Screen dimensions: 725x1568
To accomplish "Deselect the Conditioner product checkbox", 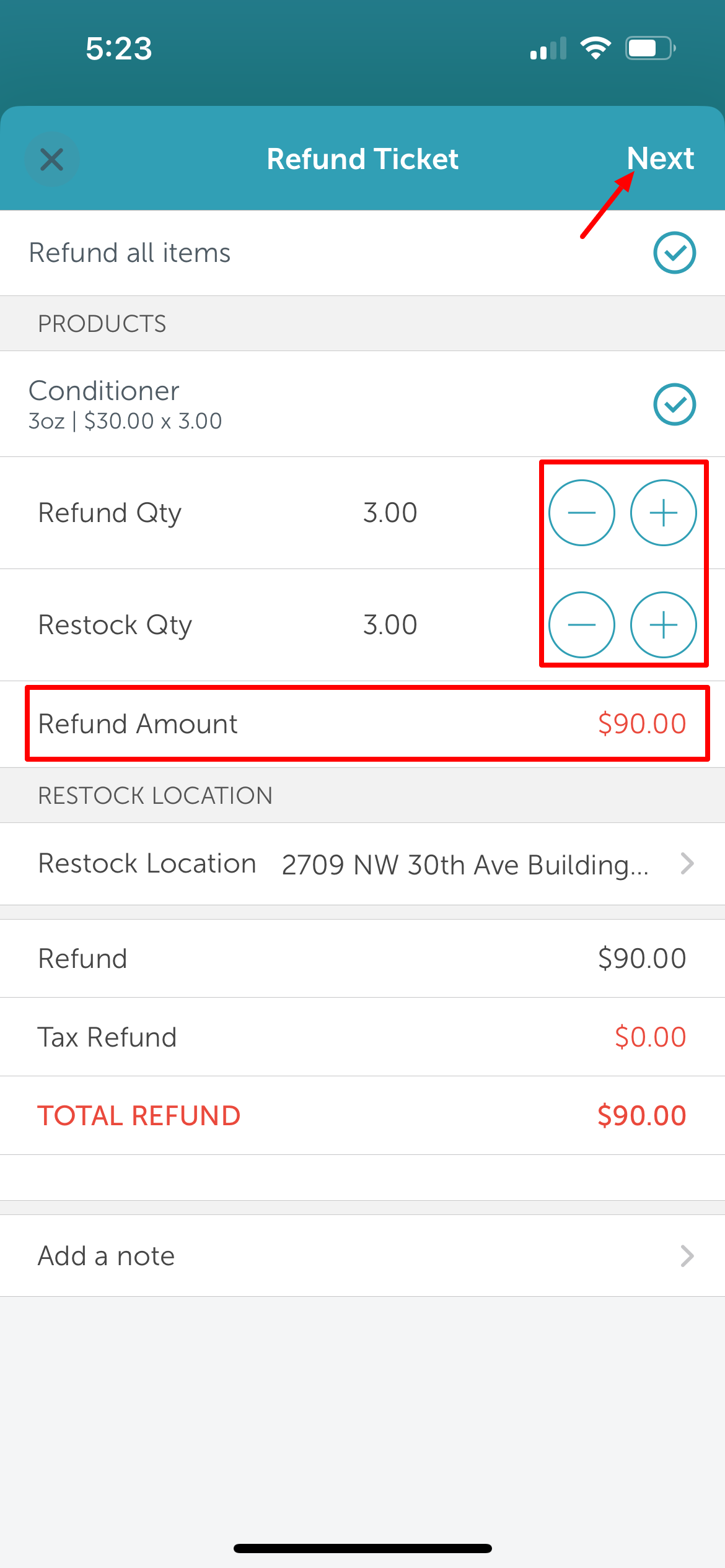I will (x=675, y=404).
